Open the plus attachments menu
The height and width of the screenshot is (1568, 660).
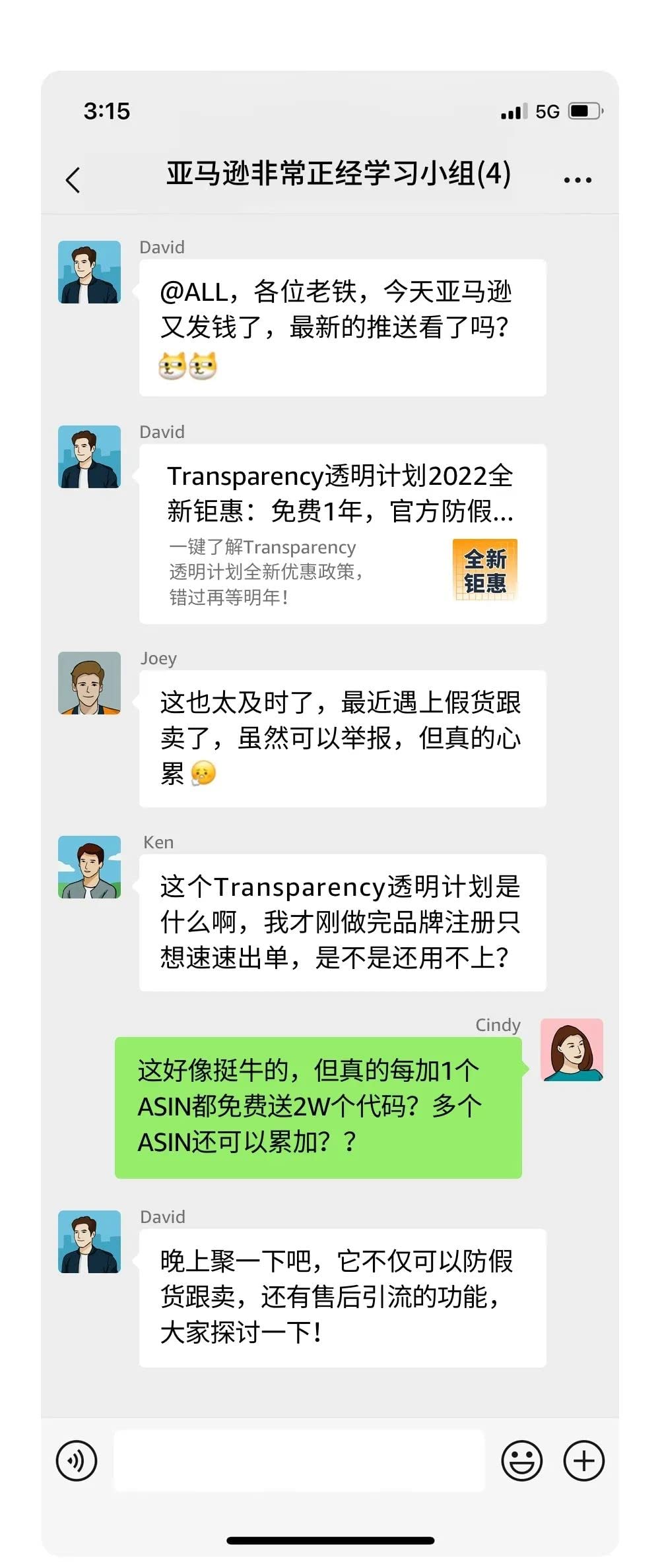coord(583,1460)
